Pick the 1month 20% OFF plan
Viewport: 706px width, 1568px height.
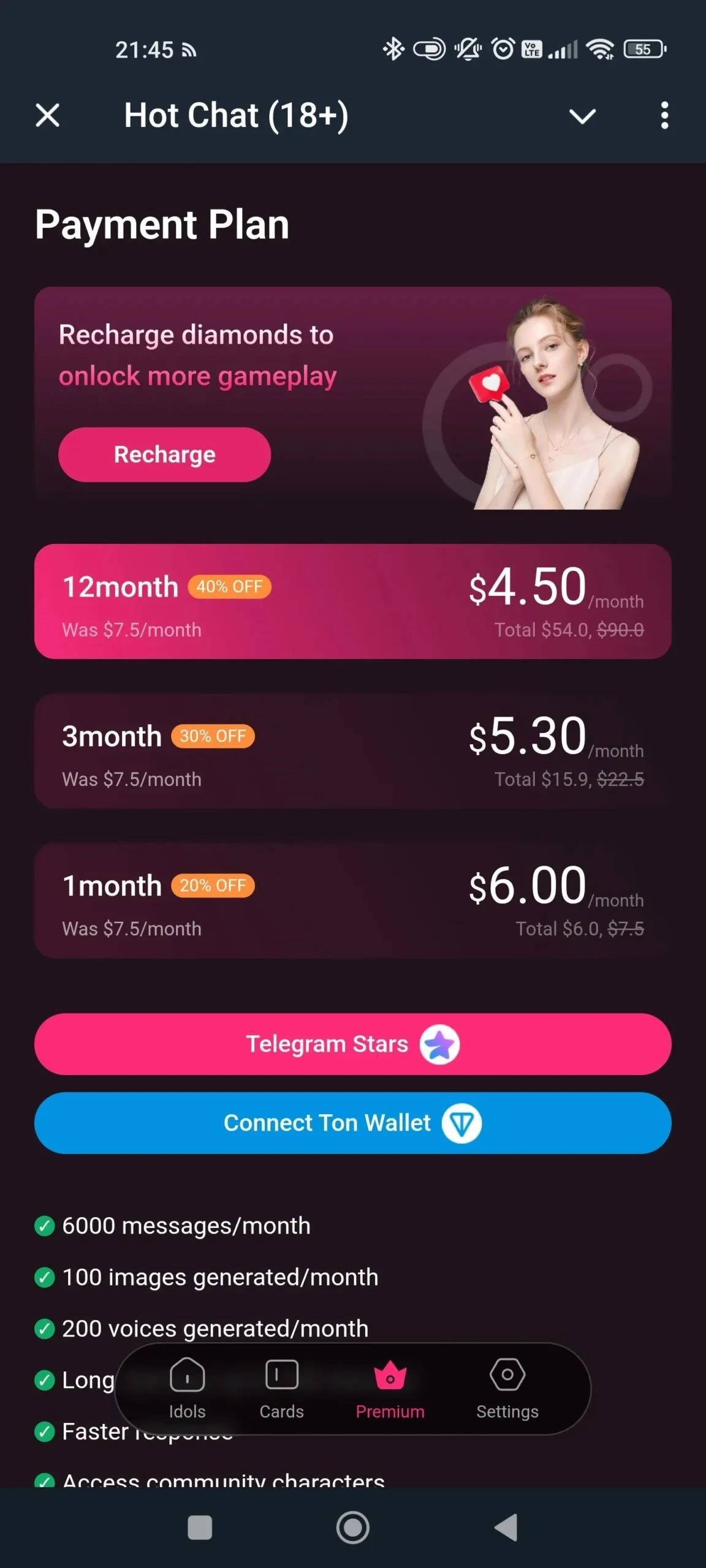[x=352, y=900]
